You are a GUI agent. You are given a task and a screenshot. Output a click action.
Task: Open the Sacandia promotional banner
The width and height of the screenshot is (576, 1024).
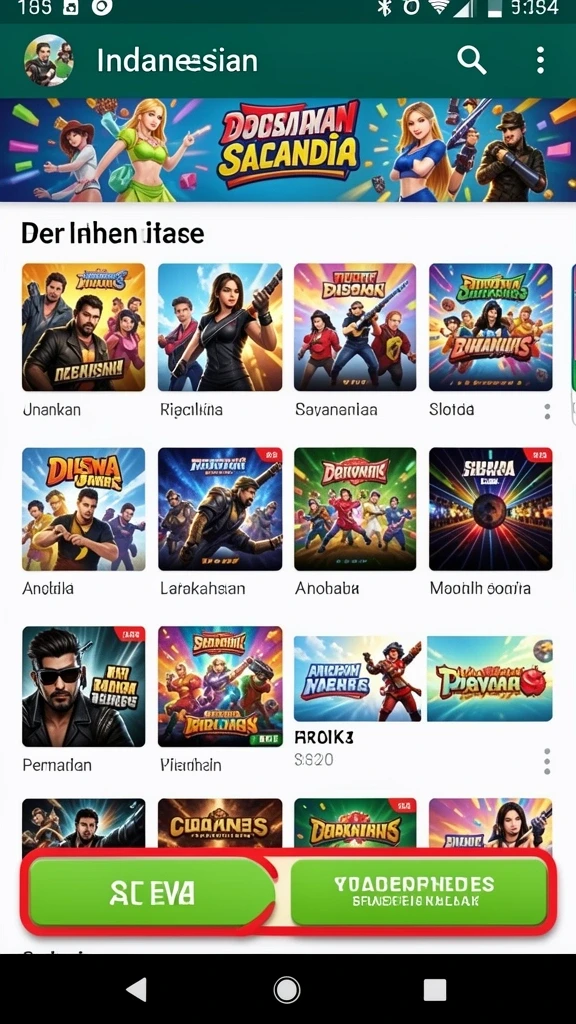(288, 150)
